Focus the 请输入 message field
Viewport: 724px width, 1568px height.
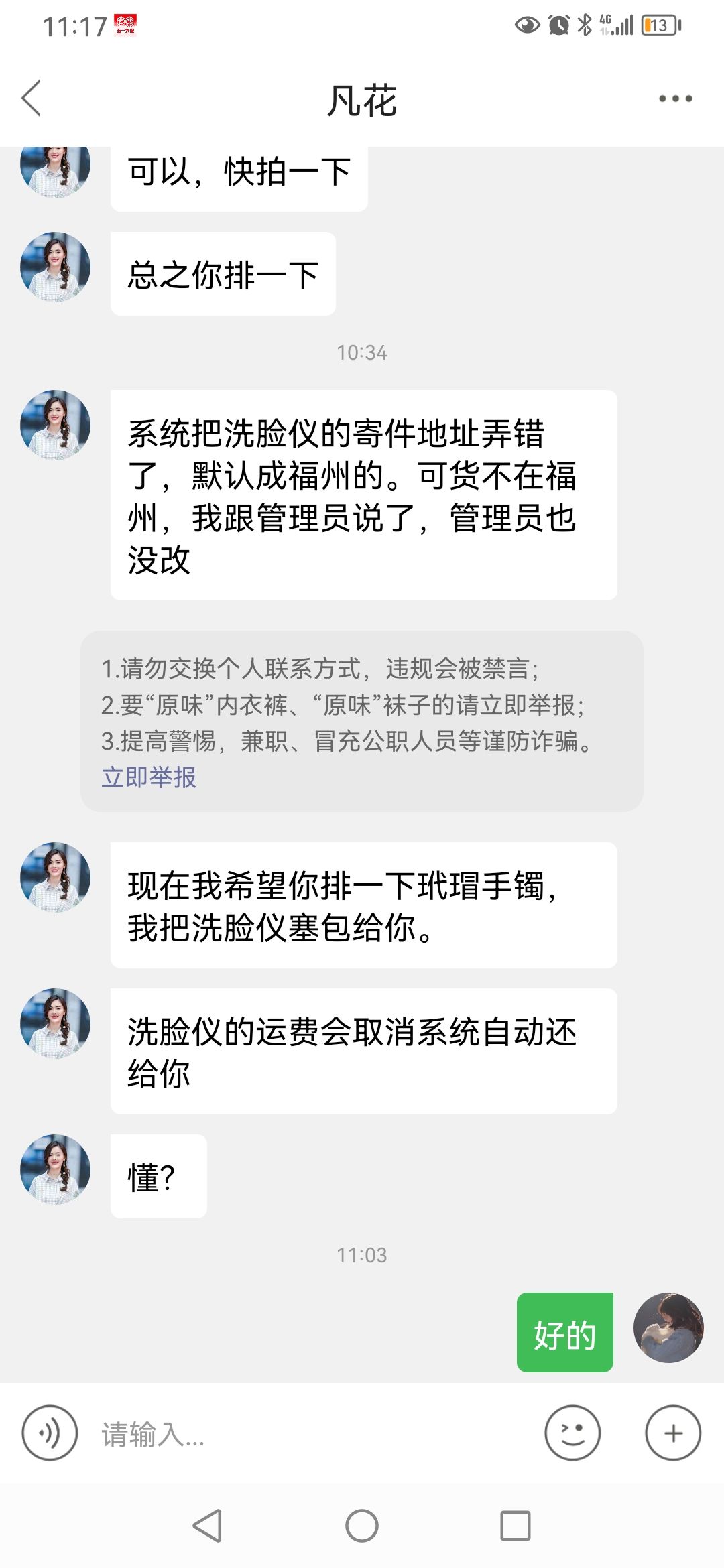tap(308, 1434)
